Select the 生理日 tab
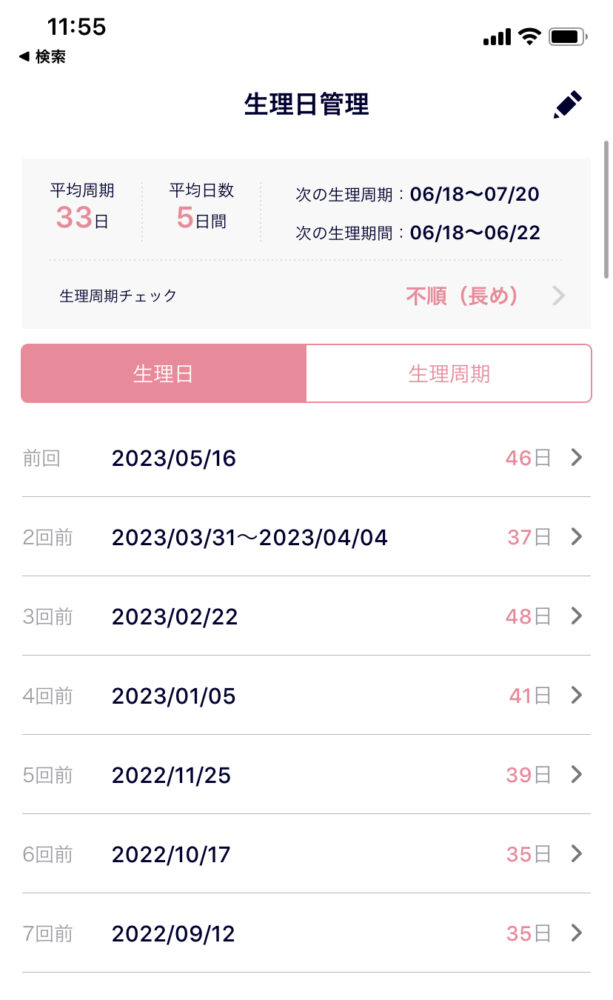The image size is (613, 1000). tap(163, 374)
